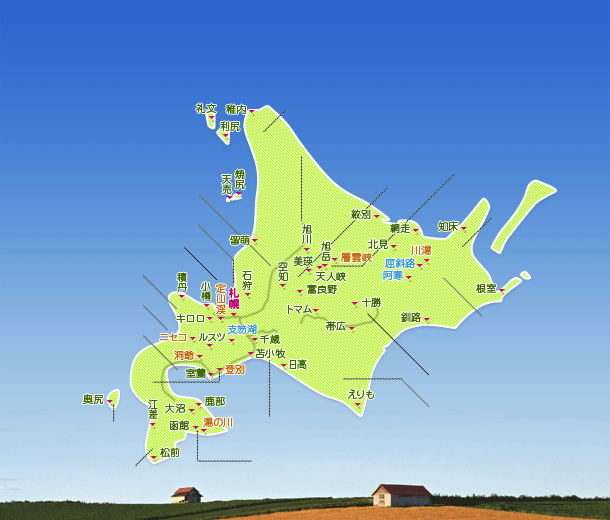Tap the Rishiri (利尻) island label
Image resolution: width=610 pixels, height=520 pixels.
pos(229,127)
